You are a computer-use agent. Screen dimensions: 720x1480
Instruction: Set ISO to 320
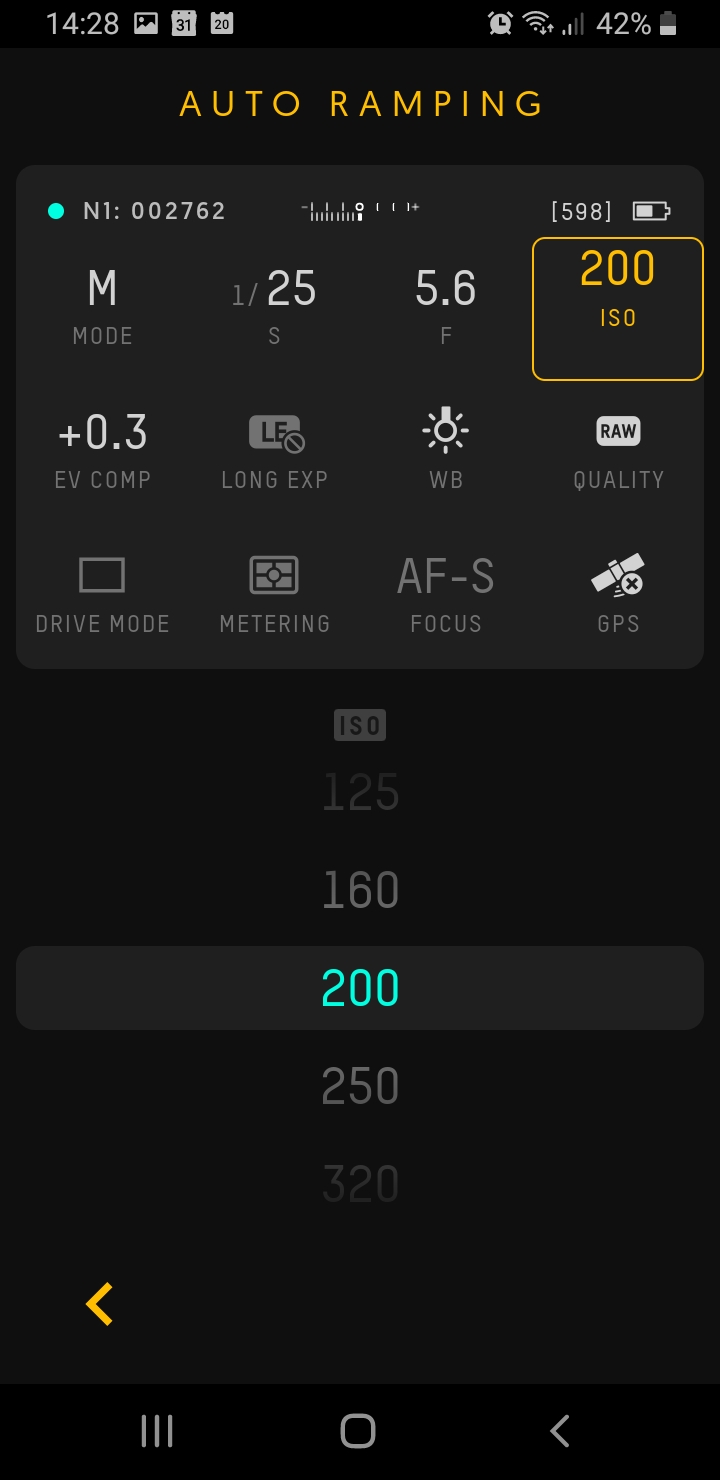[360, 1184]
